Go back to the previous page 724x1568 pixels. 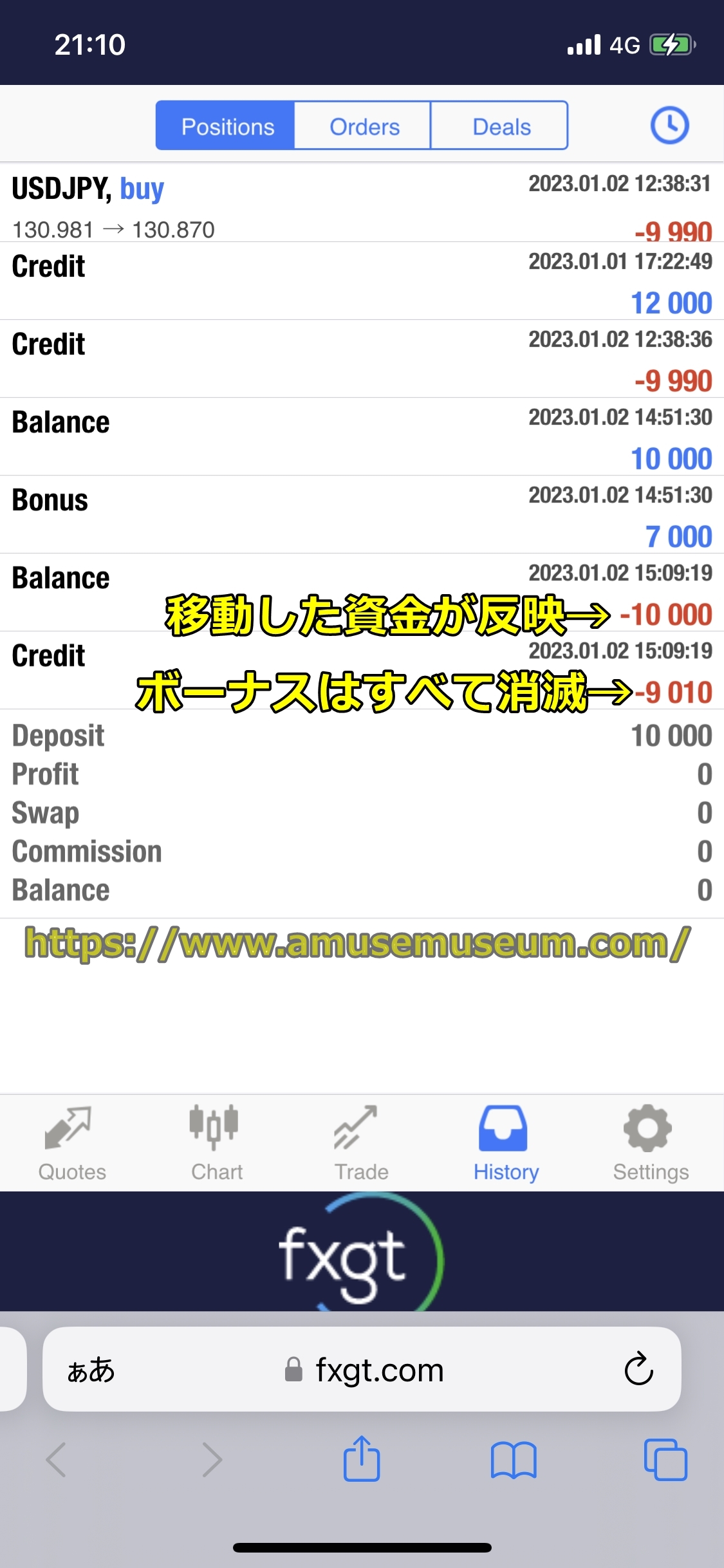(x=57, y=1459)
